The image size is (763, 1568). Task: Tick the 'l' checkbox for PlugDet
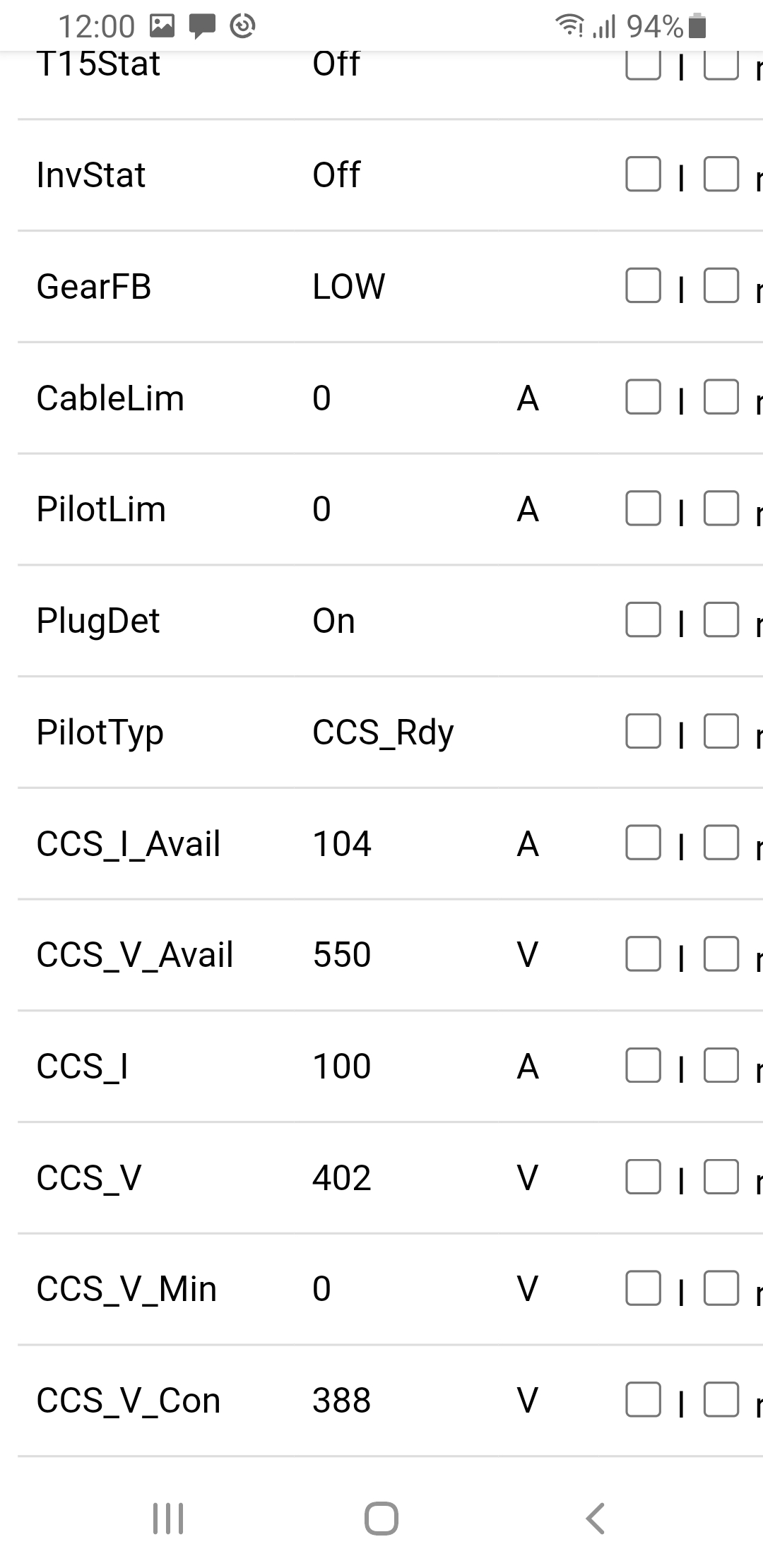coord(643,619)
